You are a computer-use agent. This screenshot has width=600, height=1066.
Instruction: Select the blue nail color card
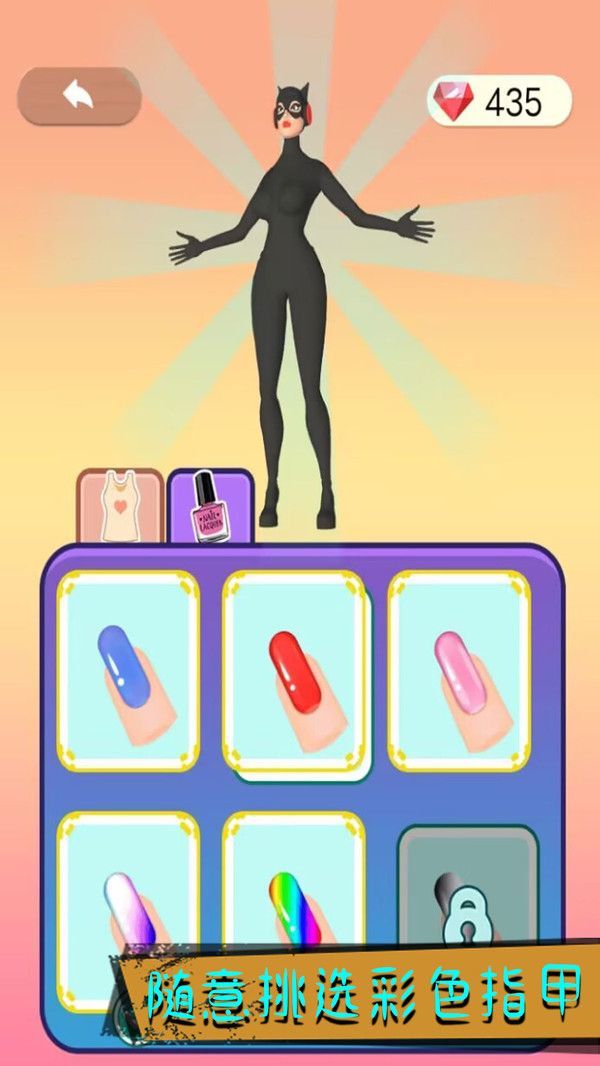128,671
